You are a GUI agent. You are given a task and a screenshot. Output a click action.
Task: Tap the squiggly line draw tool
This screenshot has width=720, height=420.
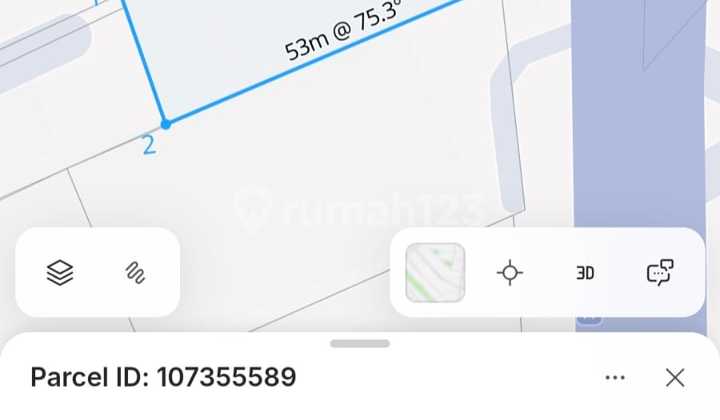coord(136,272)
